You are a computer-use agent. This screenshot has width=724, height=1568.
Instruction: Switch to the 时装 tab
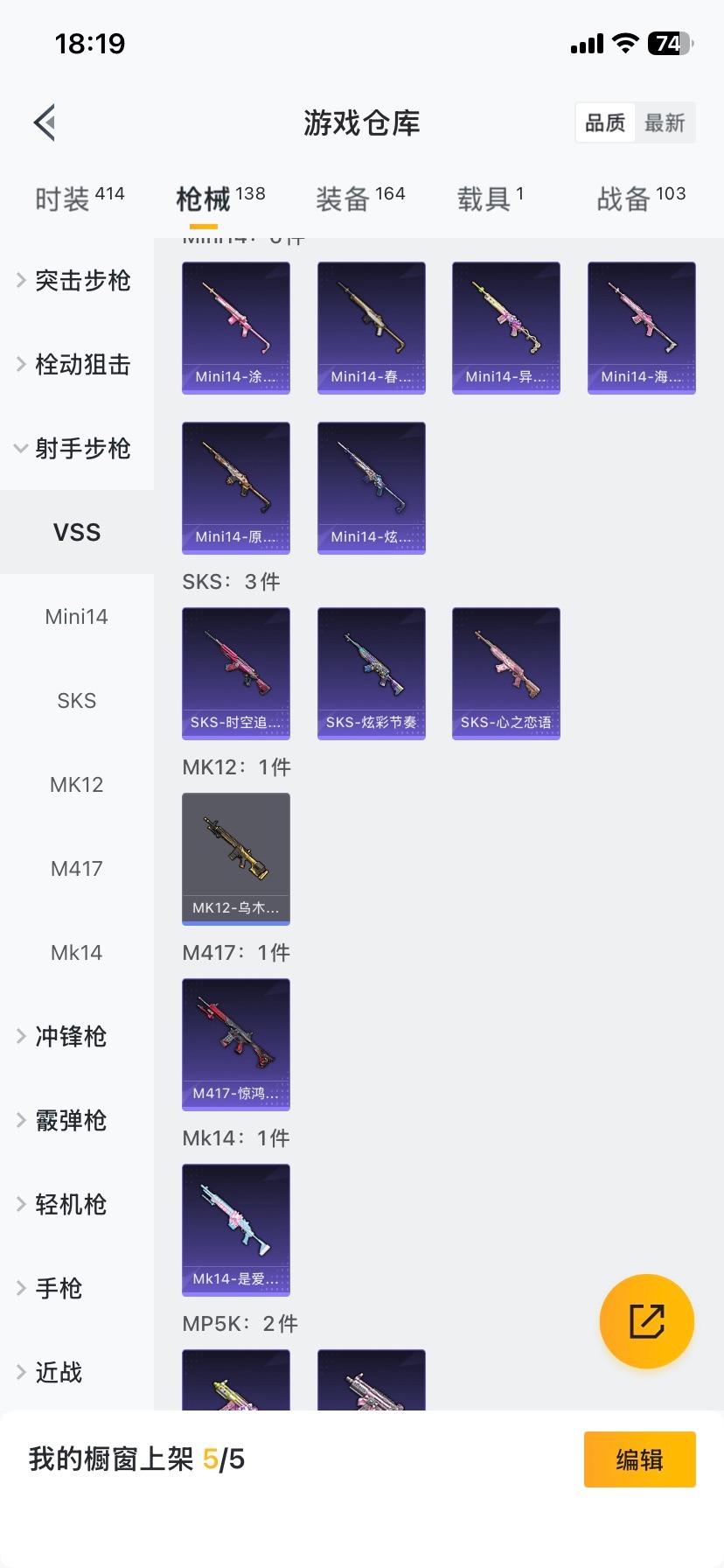tap(79, 199)
